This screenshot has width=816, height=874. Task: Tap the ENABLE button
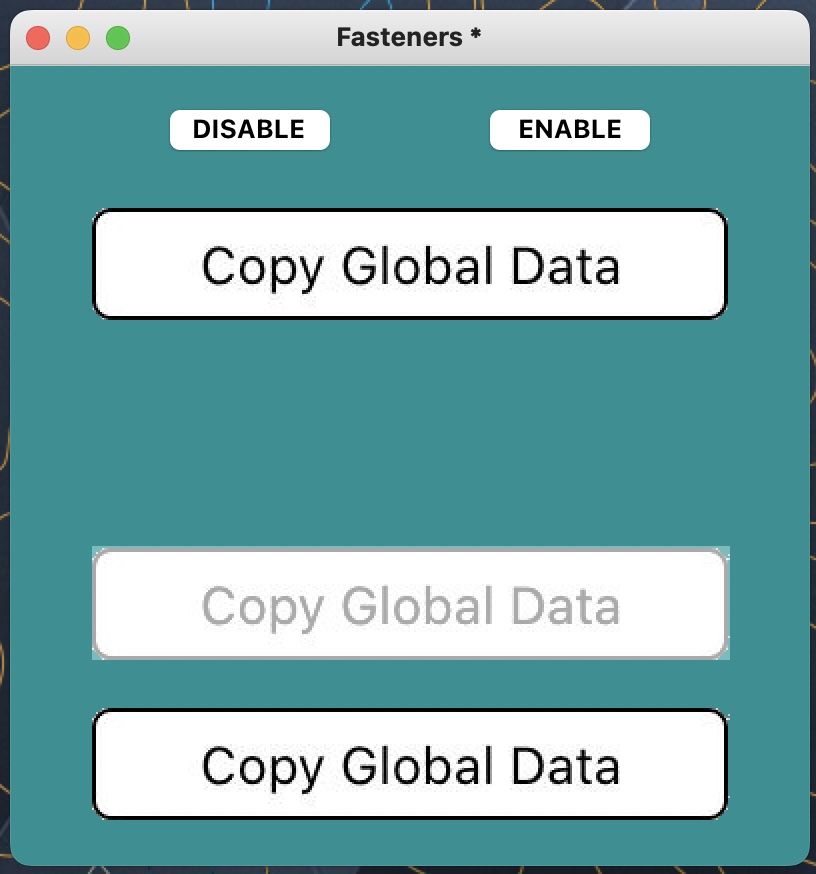(x=569, y=130)
